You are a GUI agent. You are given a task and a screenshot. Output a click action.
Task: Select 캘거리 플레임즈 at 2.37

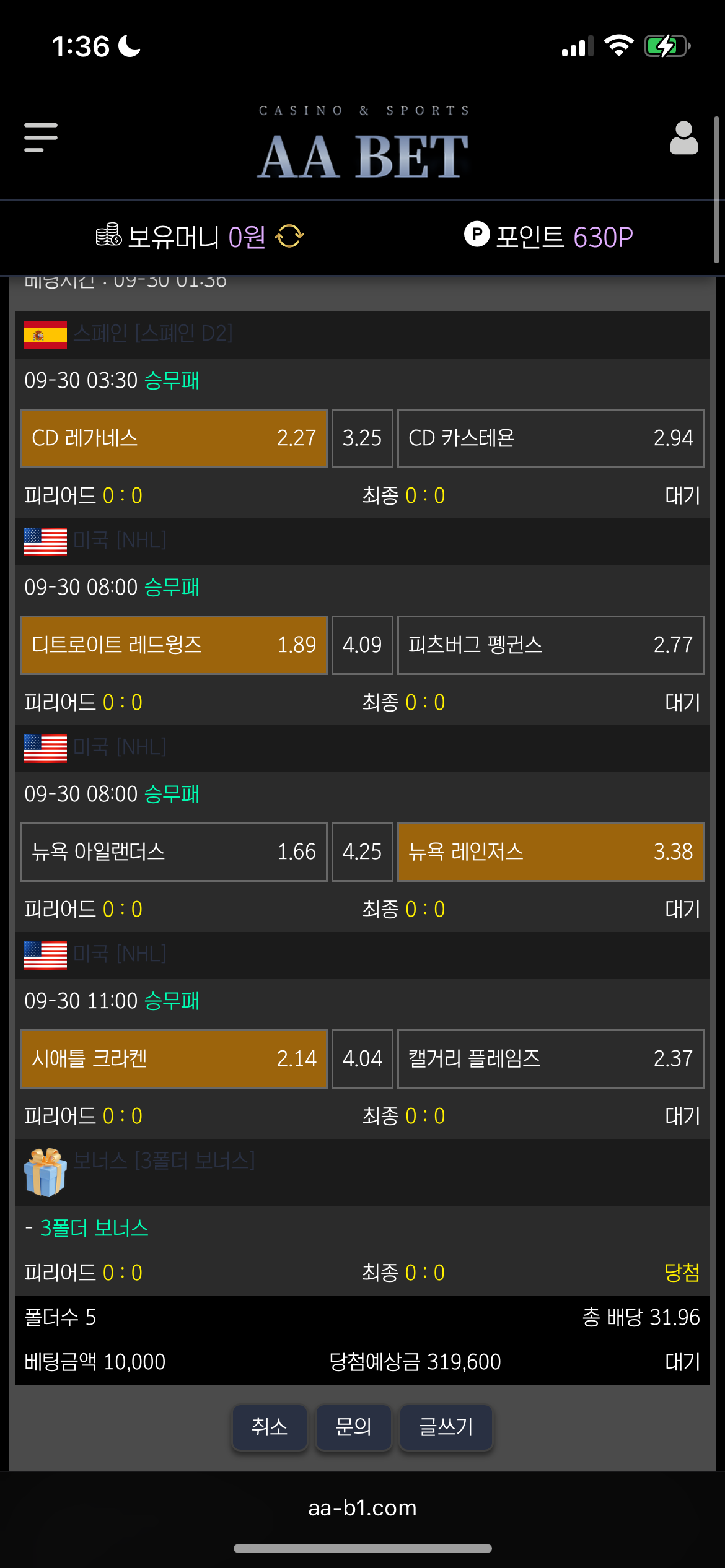(550, 1058)
